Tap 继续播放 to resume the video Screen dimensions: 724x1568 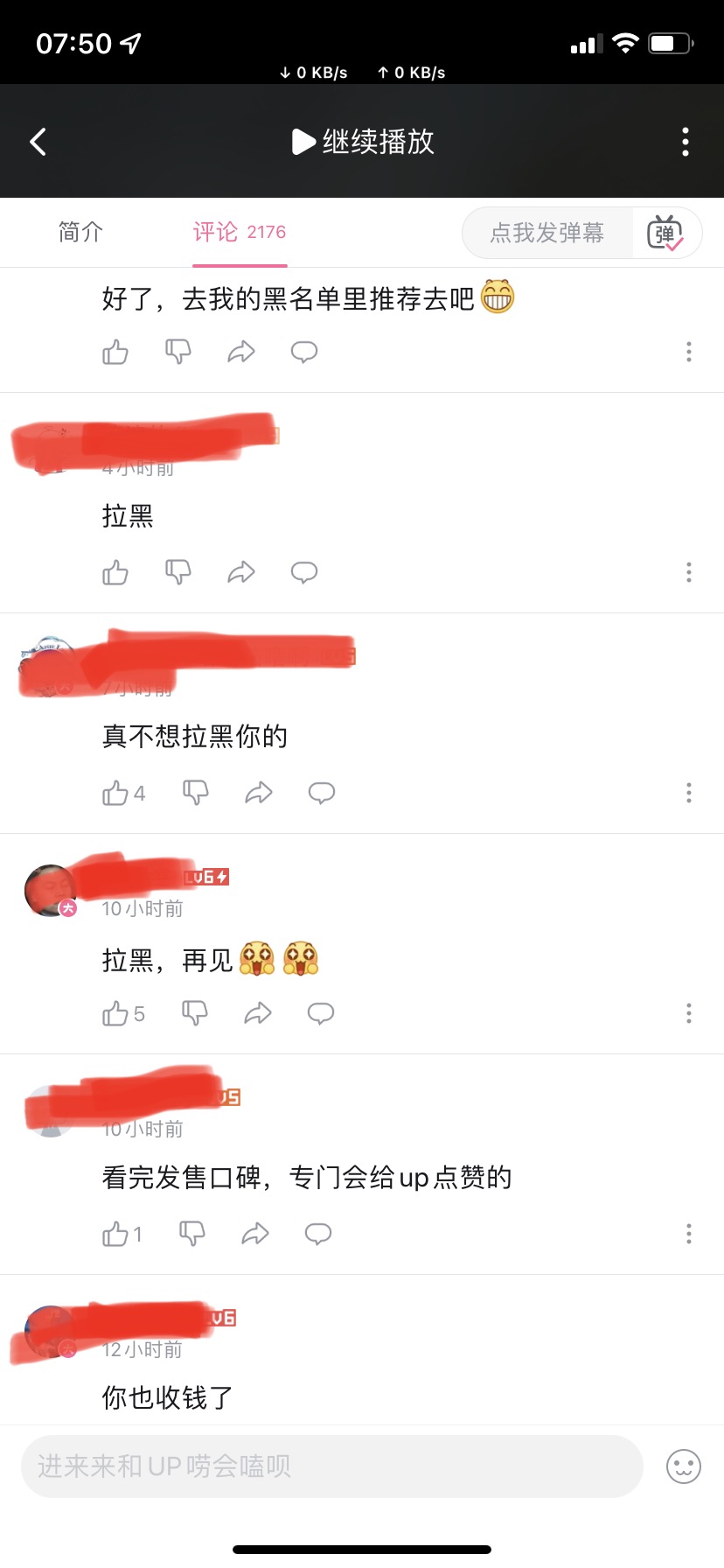click(x=363, y=142)
